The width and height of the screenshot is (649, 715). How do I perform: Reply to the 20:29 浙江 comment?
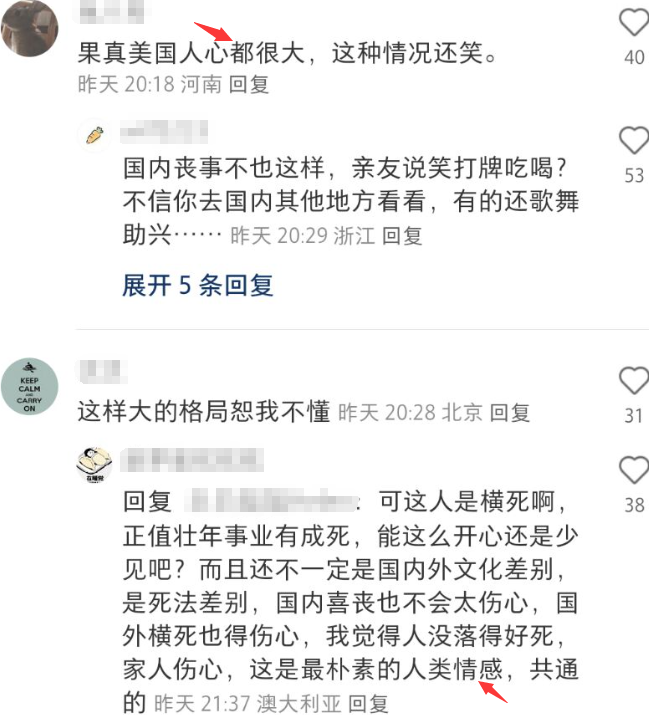pyautogui.click(x=403, y=236)
